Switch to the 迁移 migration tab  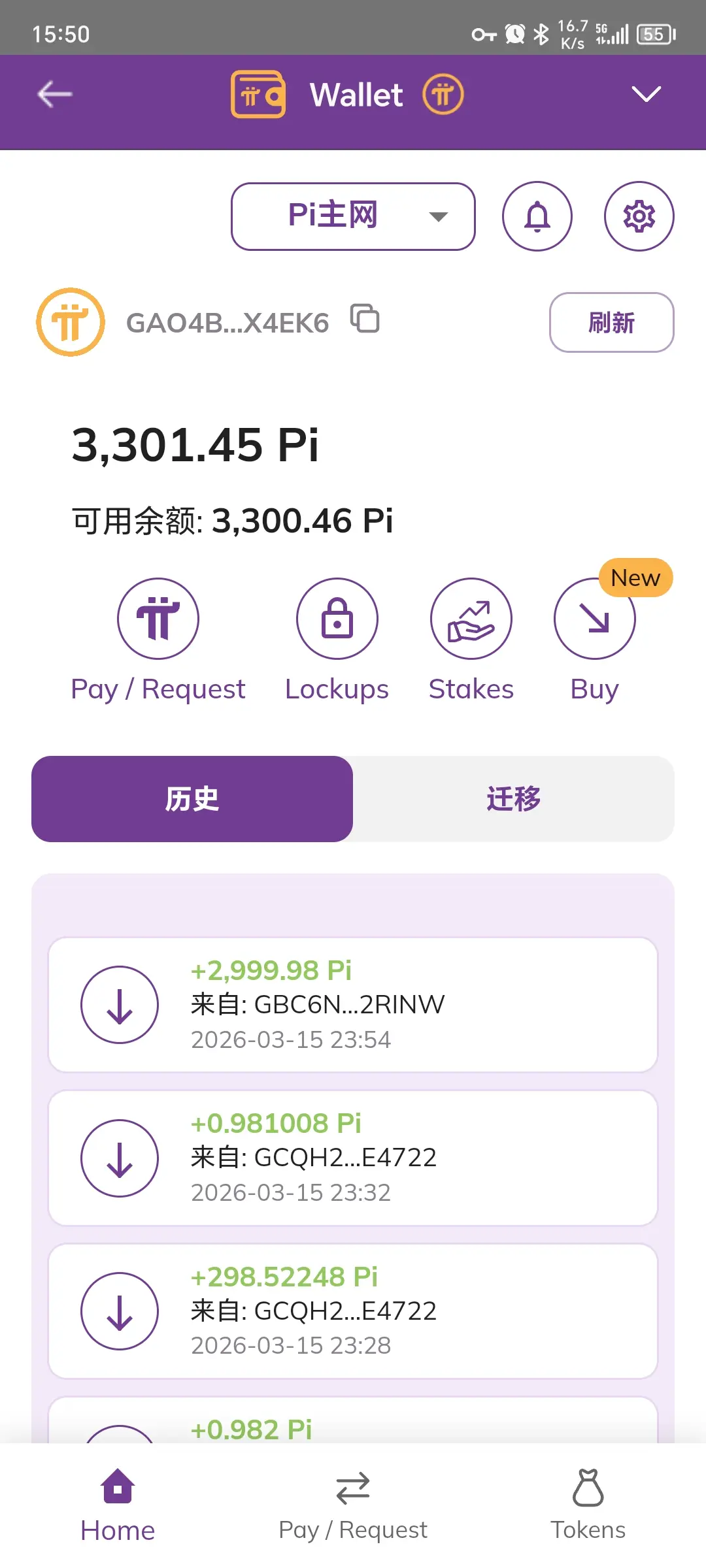pos(514,799)
